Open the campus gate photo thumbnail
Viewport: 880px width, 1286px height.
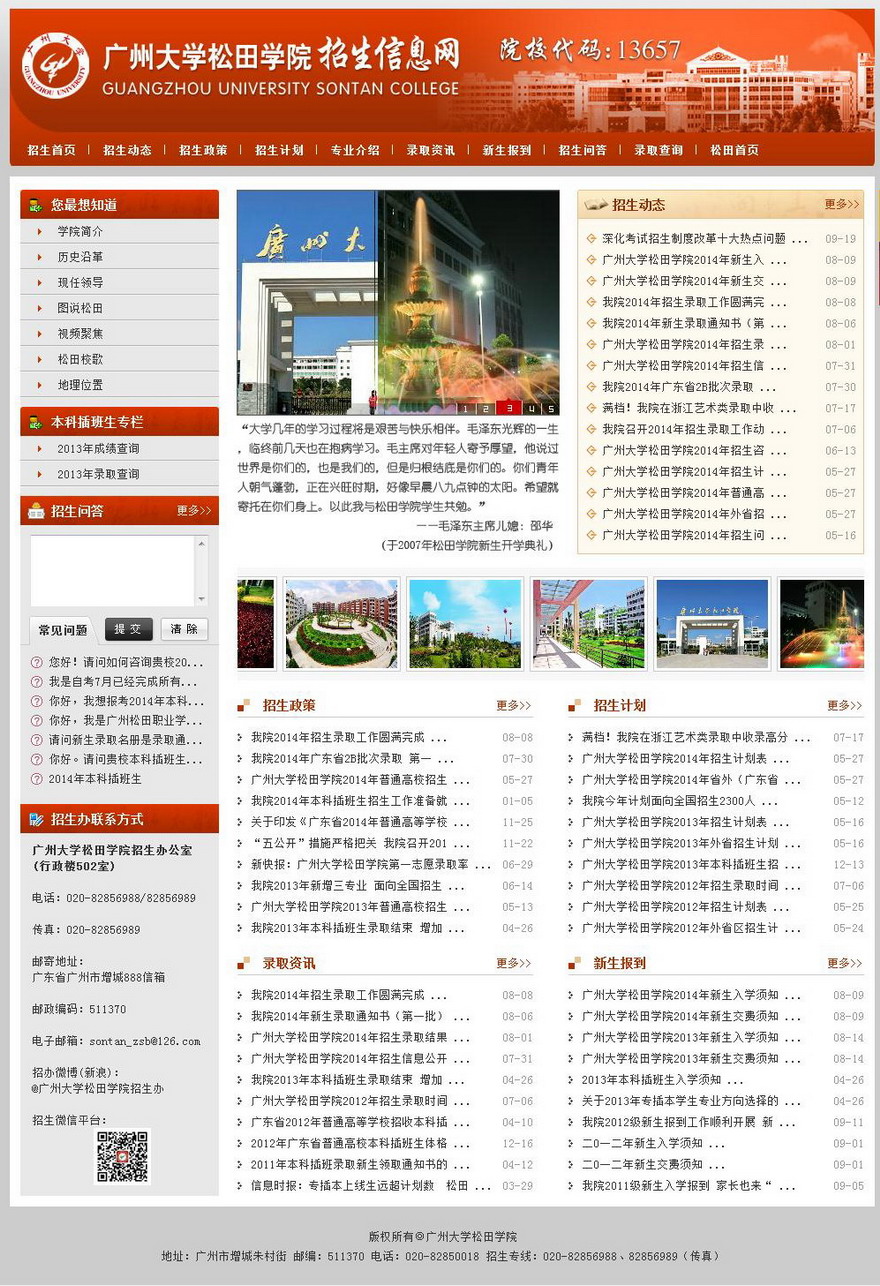click(711, 624)
